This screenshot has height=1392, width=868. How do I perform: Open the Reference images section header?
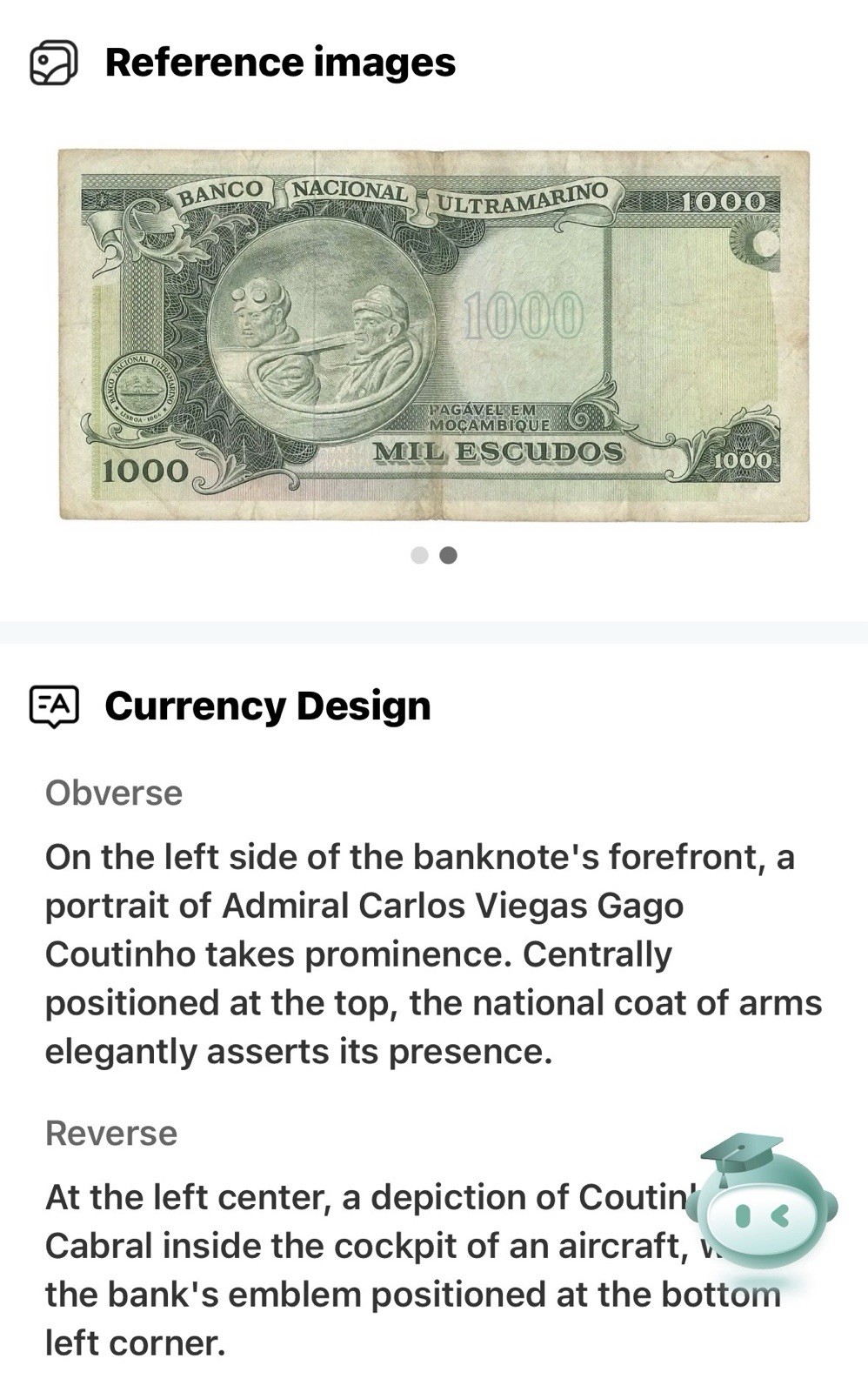pyautogui.click(x=279, y=63)
